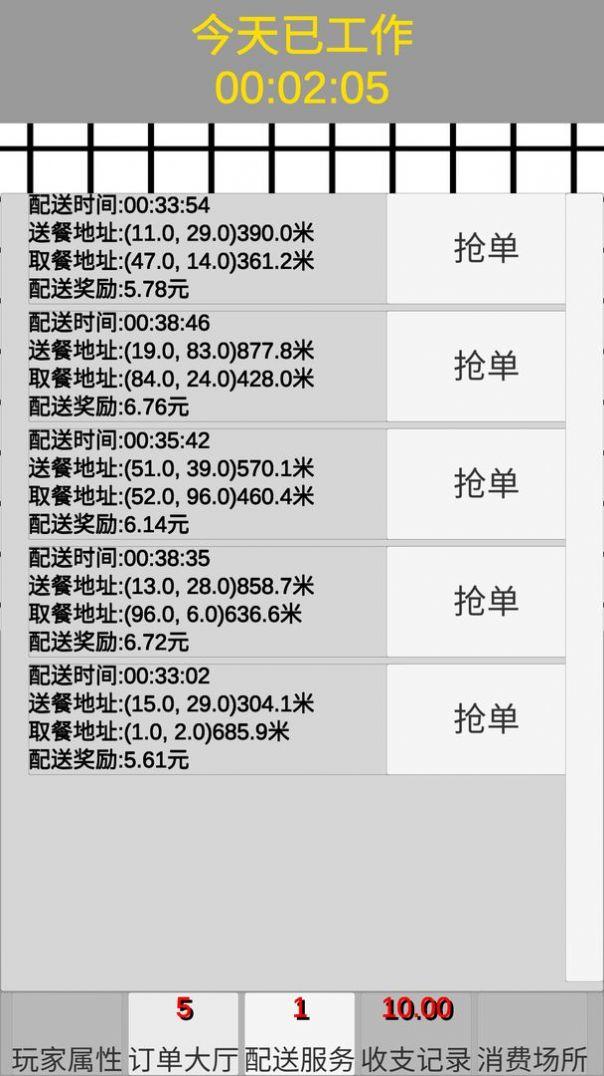Open the 收支记录 tab
Screen dimensions: 604x1076
pos(416,1036)
